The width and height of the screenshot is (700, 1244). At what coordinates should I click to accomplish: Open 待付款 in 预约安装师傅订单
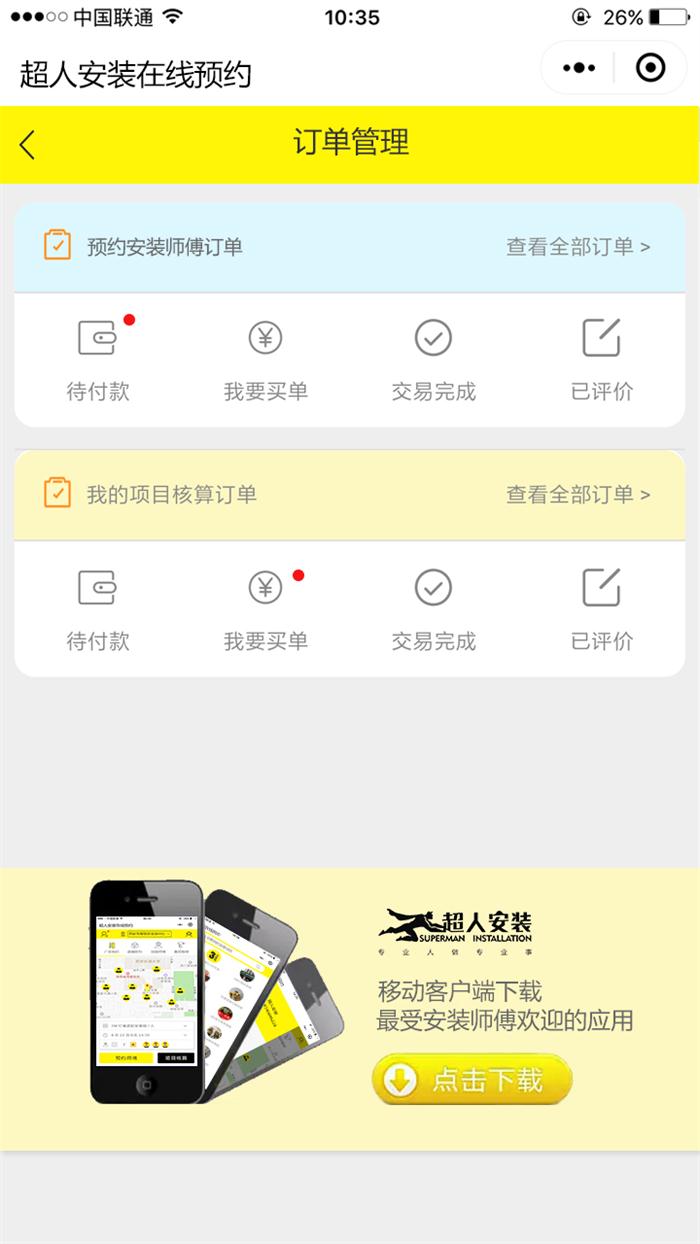(x=98, y=358)
